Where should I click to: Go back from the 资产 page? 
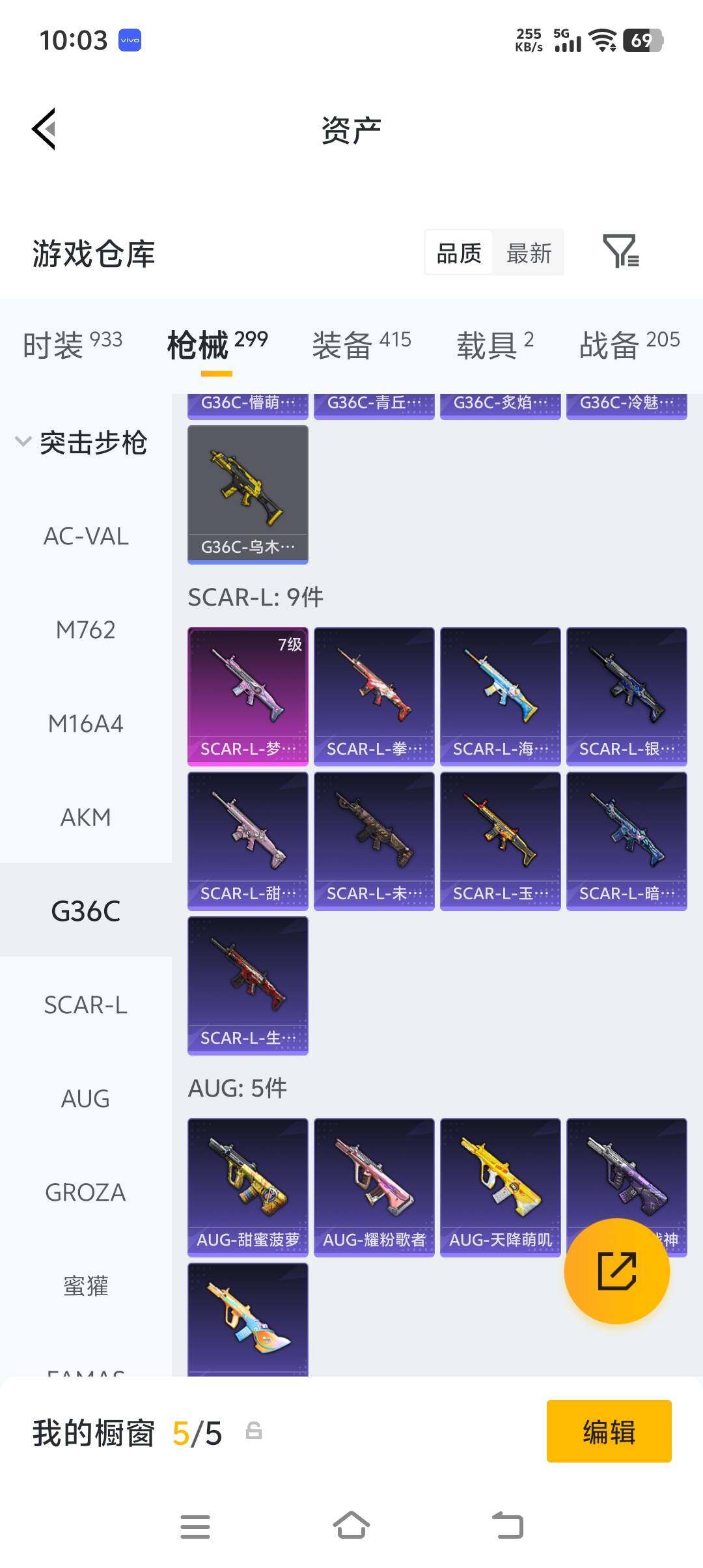44,129
